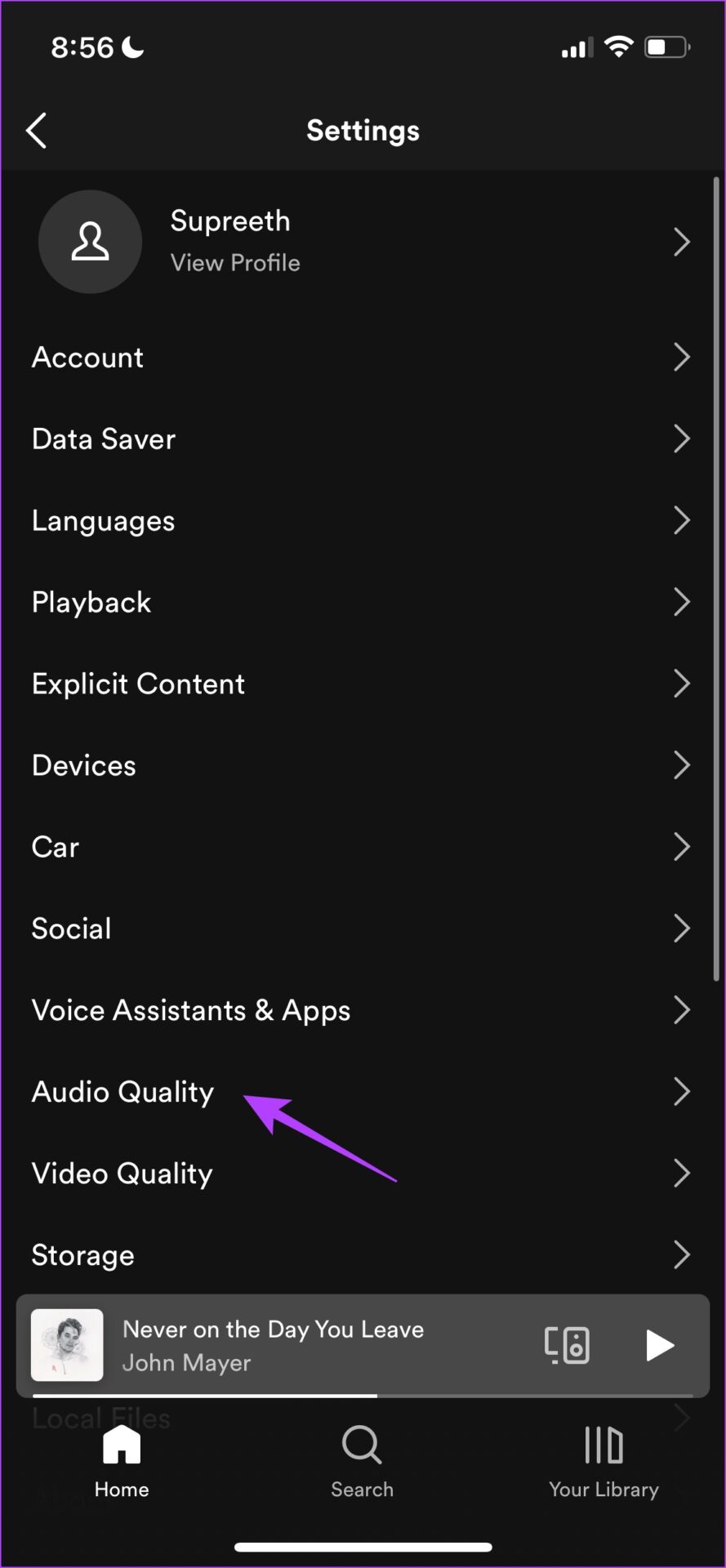Open Explicit Content settings
The height and width of the screenshot is (1568, 726).
pos(363,684)
